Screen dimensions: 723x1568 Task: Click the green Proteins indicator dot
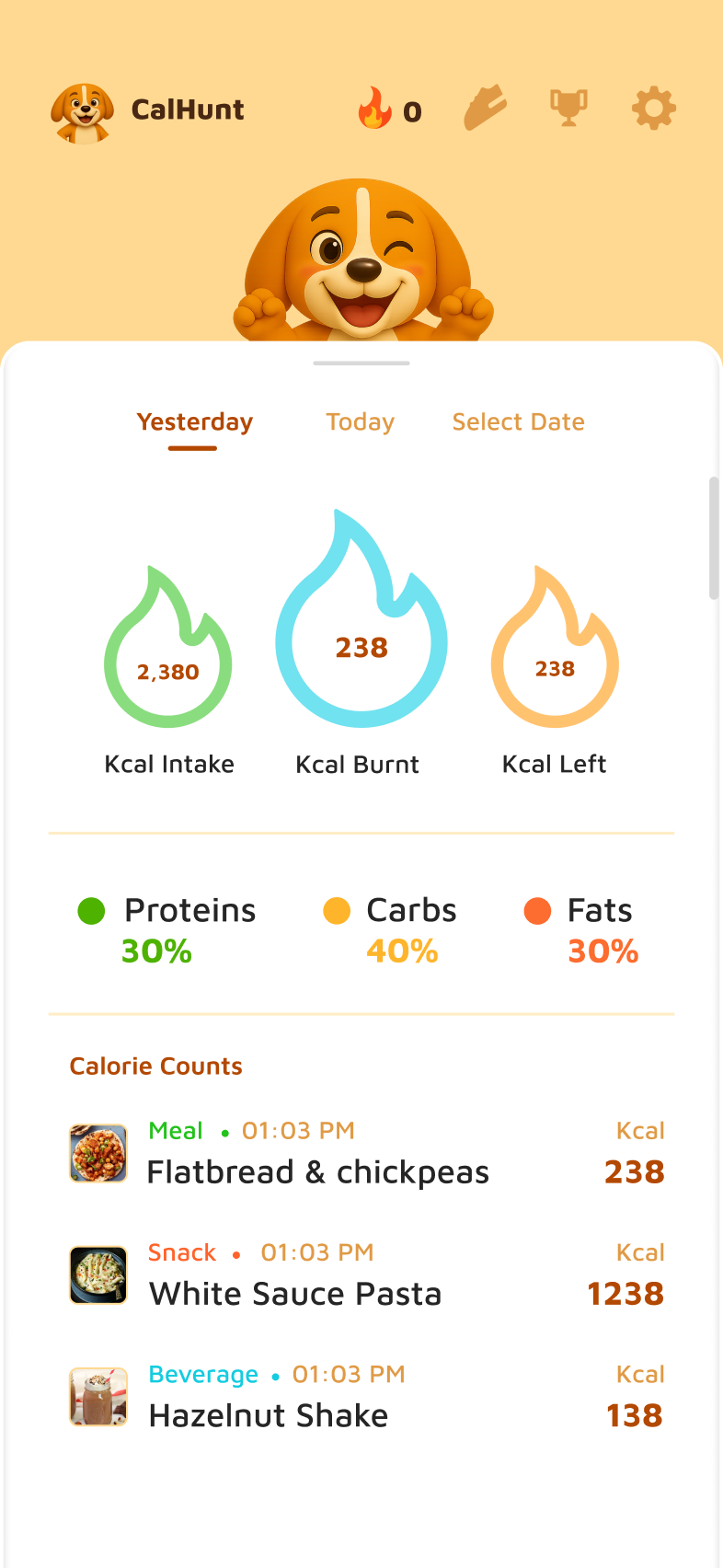pyautogui.click(x=90, y=911)
